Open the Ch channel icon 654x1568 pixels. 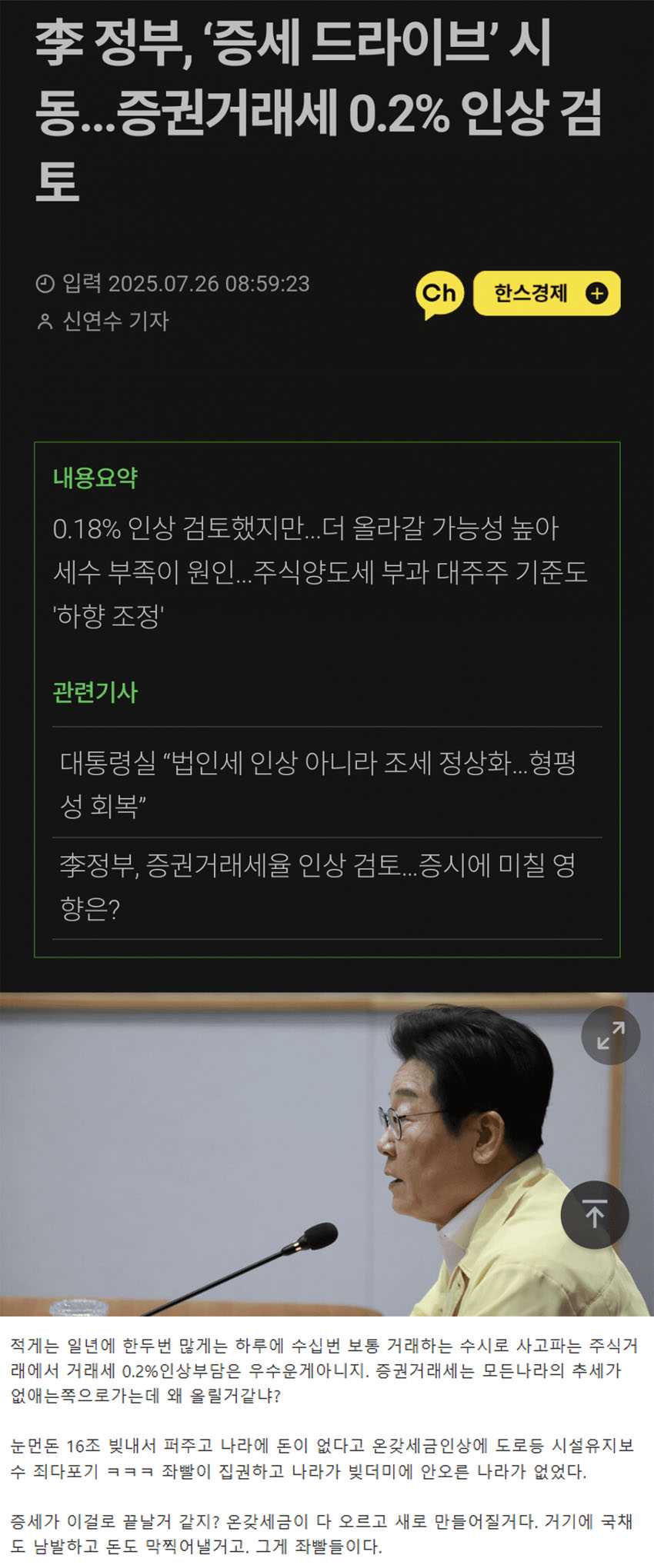pos(439,293)
